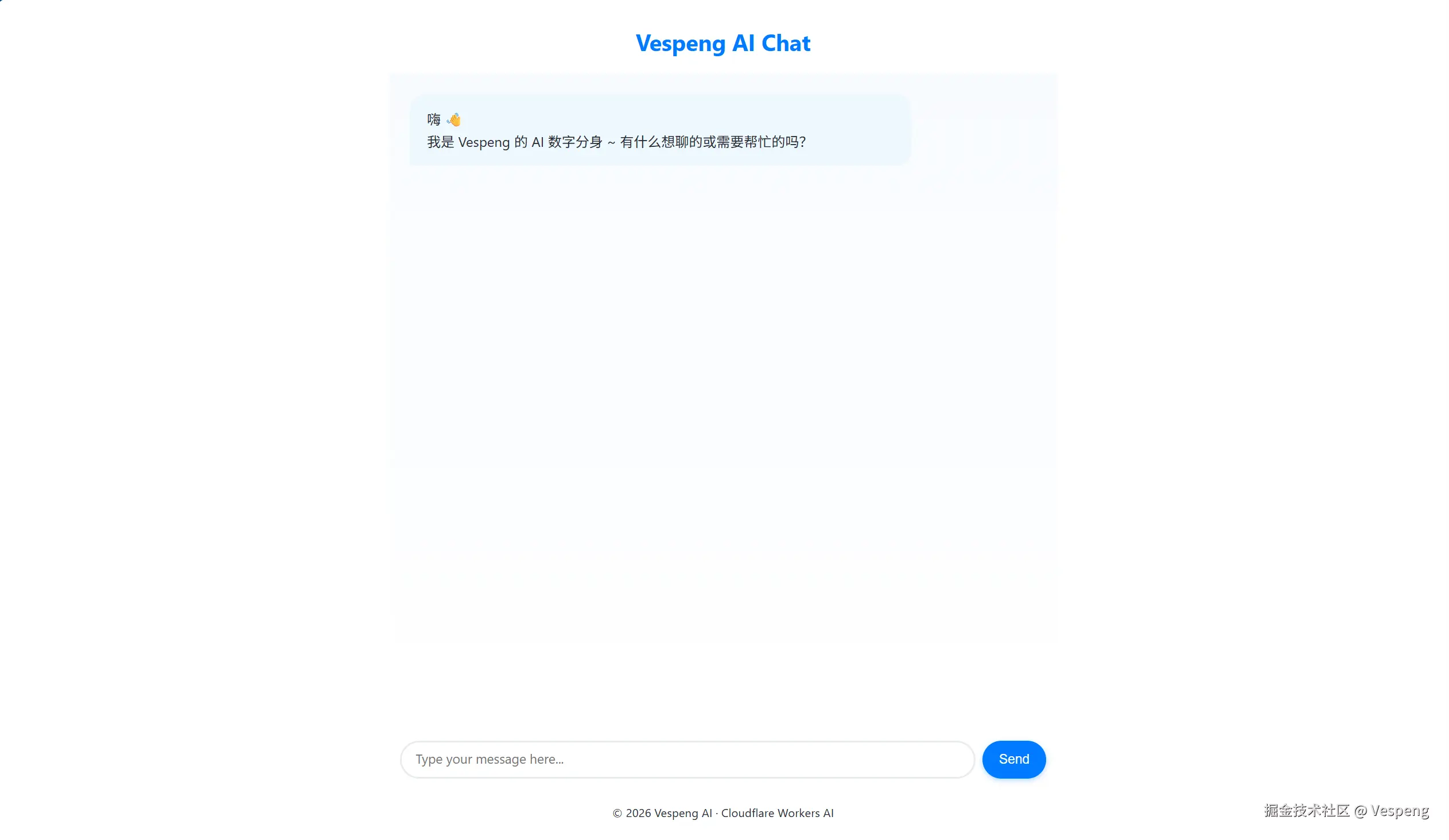Tap the Send button
Image resolution: width=1449 pixels, height=840 pixels.
click(x=1013, y=760)
